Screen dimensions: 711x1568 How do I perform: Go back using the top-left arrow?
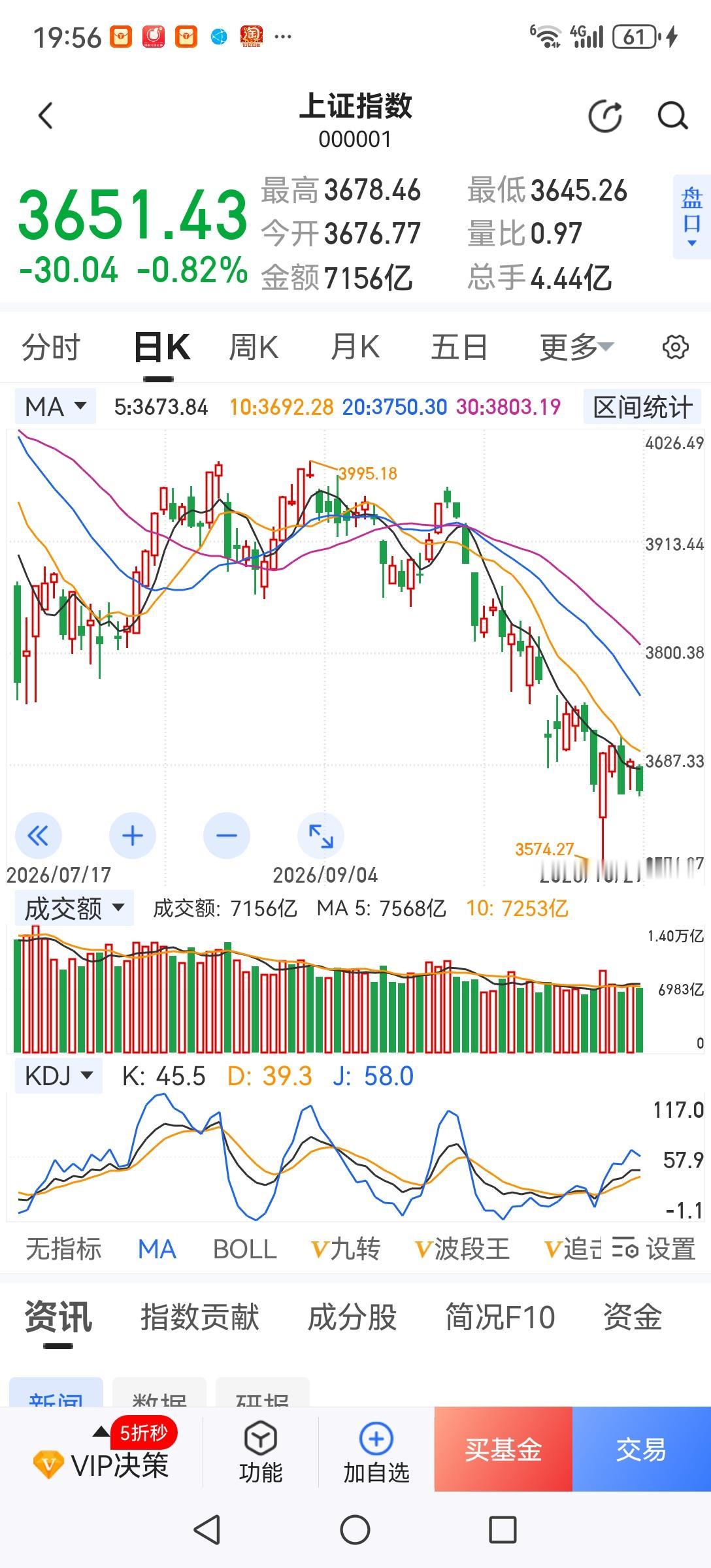[45, 116]
